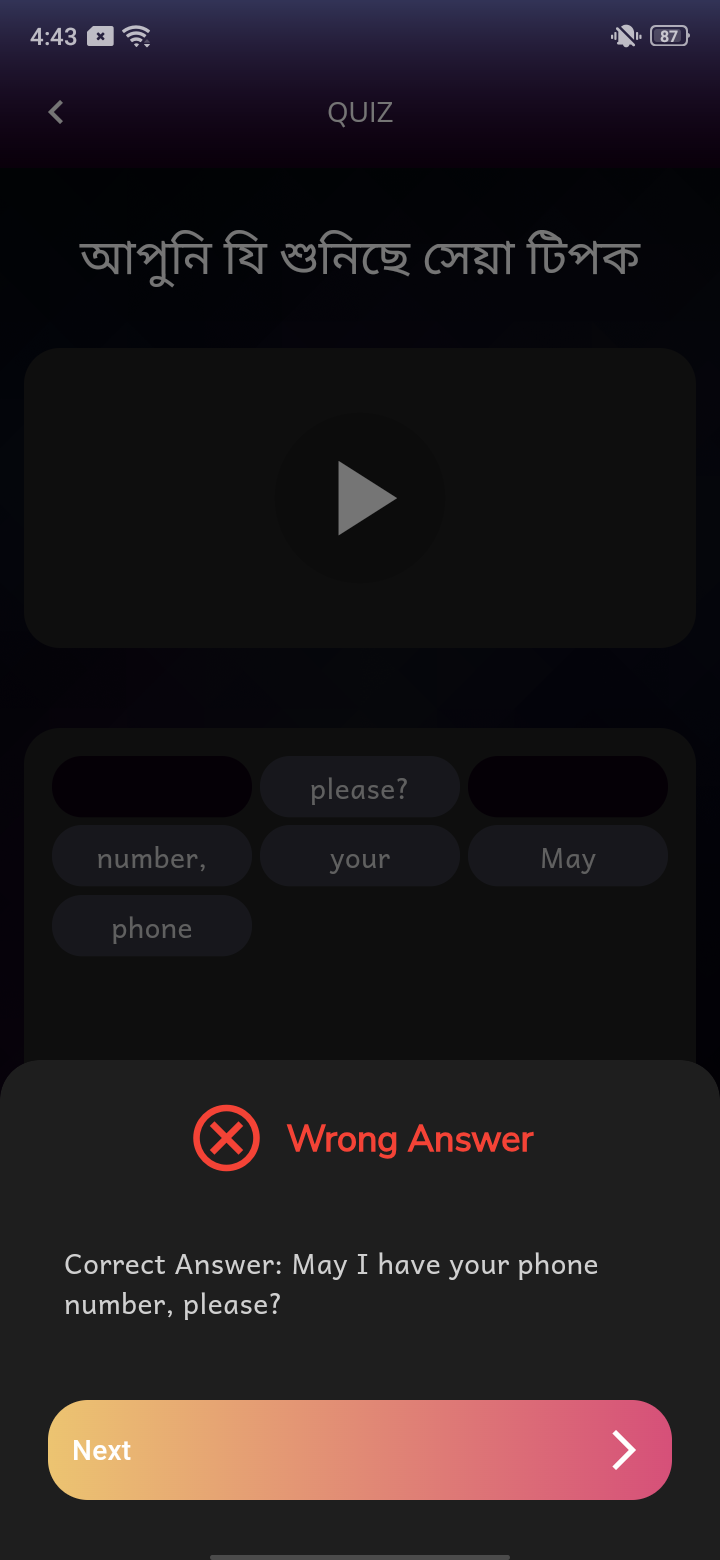This screenshot has width=720, height=1560.
Task: Go back from the quiz screen
Action: tap(56, 113)
